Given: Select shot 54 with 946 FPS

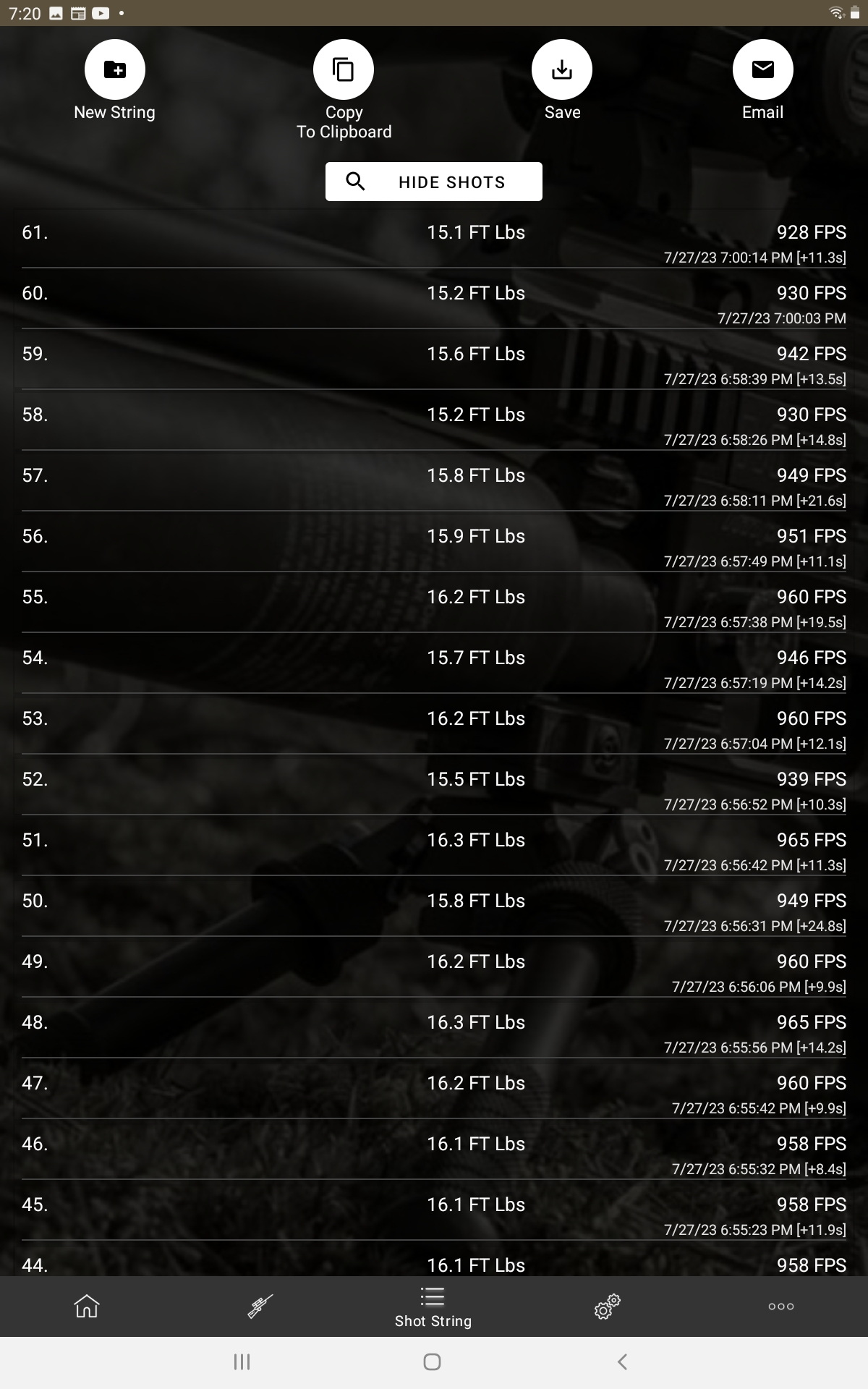Looking at the screenshot, I should 434,664.
